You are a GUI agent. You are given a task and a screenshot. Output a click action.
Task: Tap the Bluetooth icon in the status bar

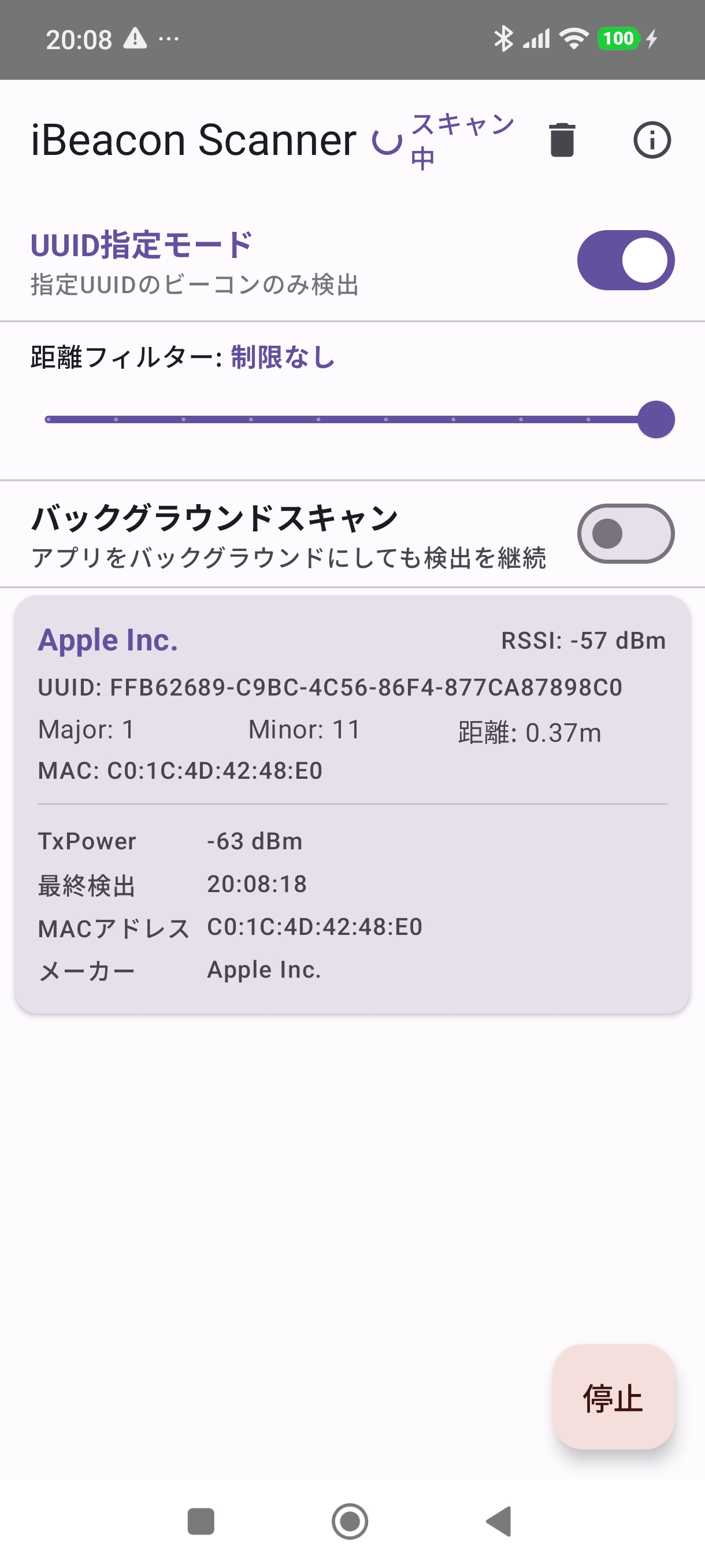coord(506,38)
